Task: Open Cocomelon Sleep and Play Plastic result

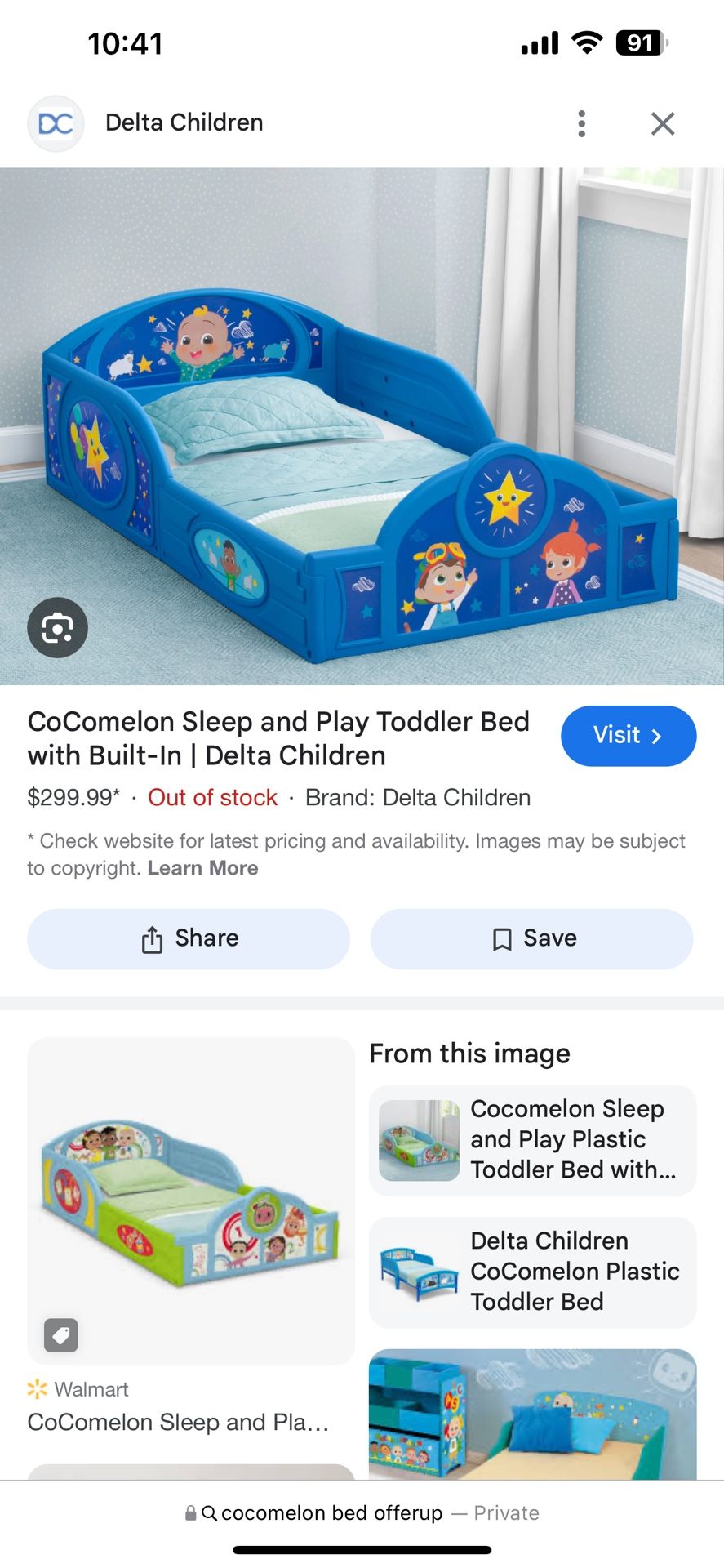Action: (532, 1139)
